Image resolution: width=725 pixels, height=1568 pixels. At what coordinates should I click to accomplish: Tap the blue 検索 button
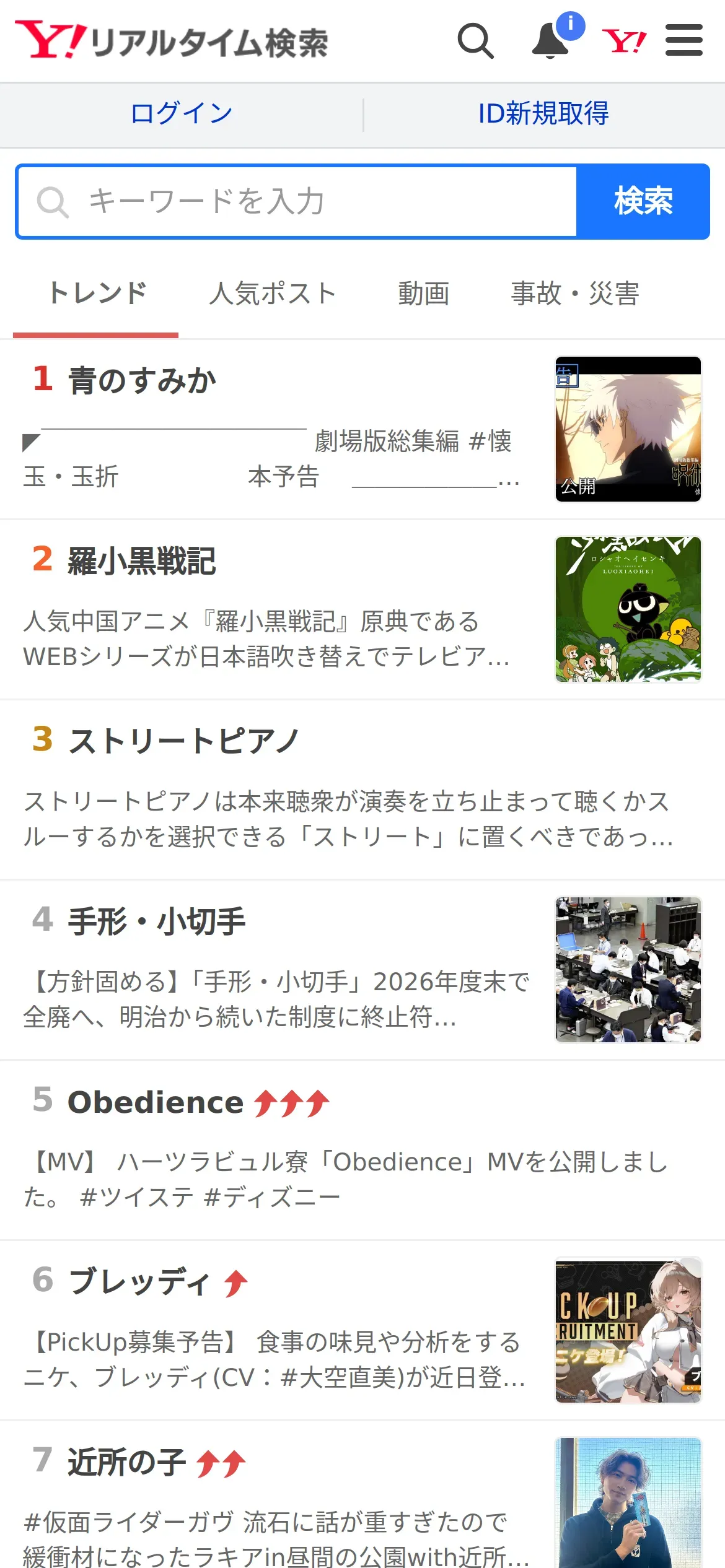point(643,201)
